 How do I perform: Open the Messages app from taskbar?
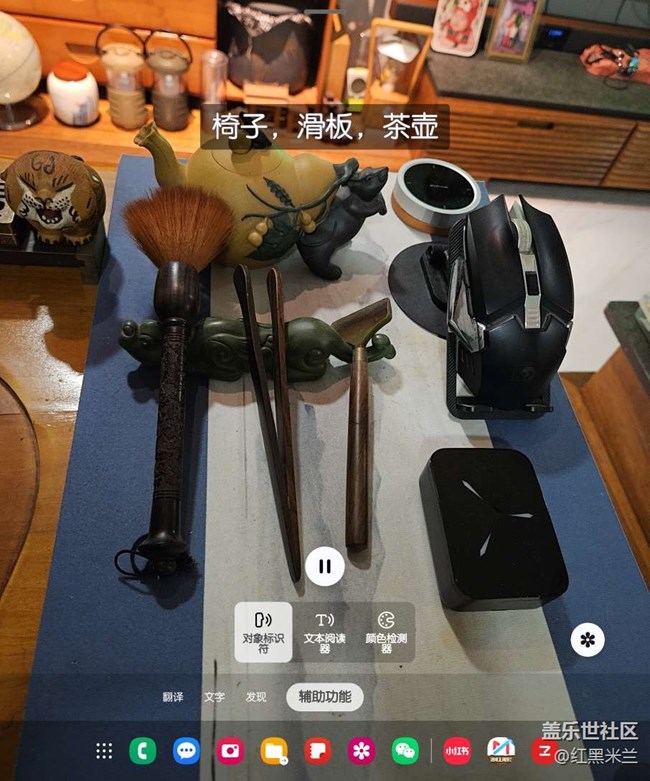186,751
